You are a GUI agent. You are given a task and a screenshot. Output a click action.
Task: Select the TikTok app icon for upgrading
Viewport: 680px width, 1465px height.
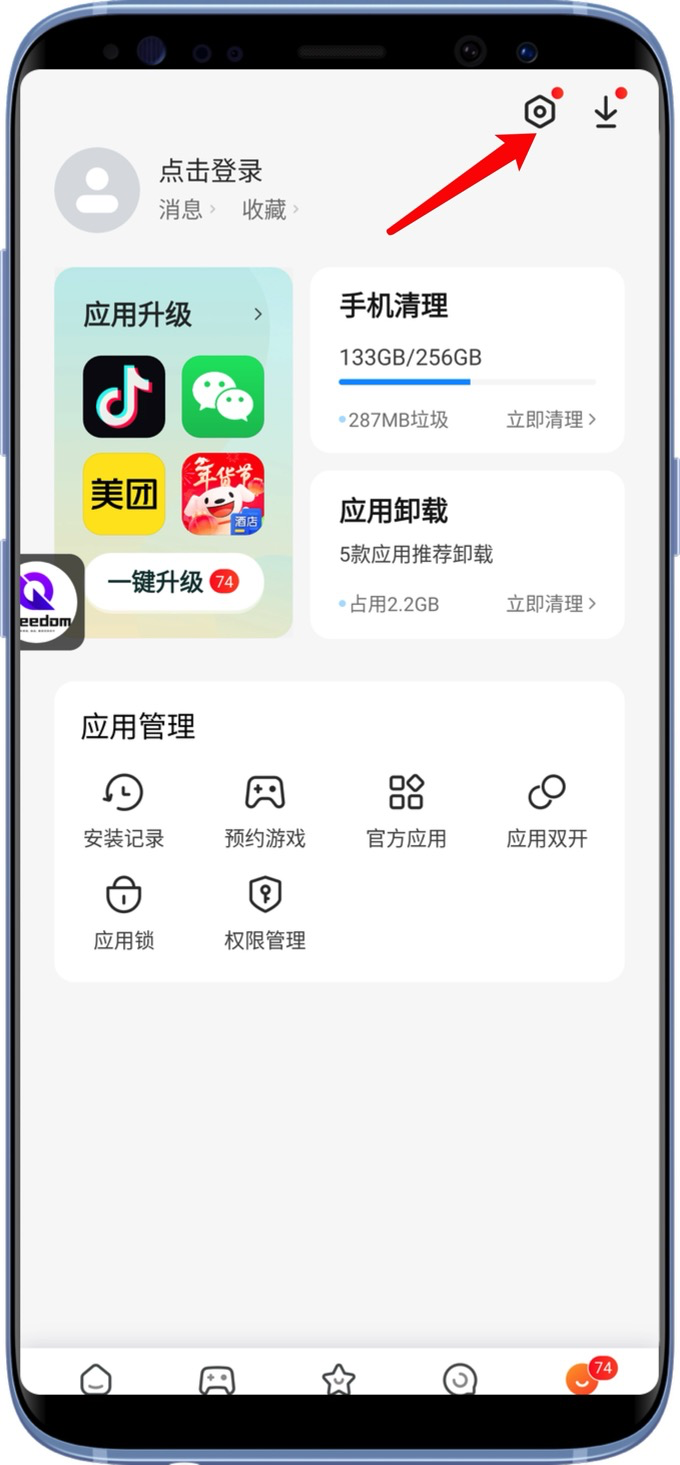(124, 397)
